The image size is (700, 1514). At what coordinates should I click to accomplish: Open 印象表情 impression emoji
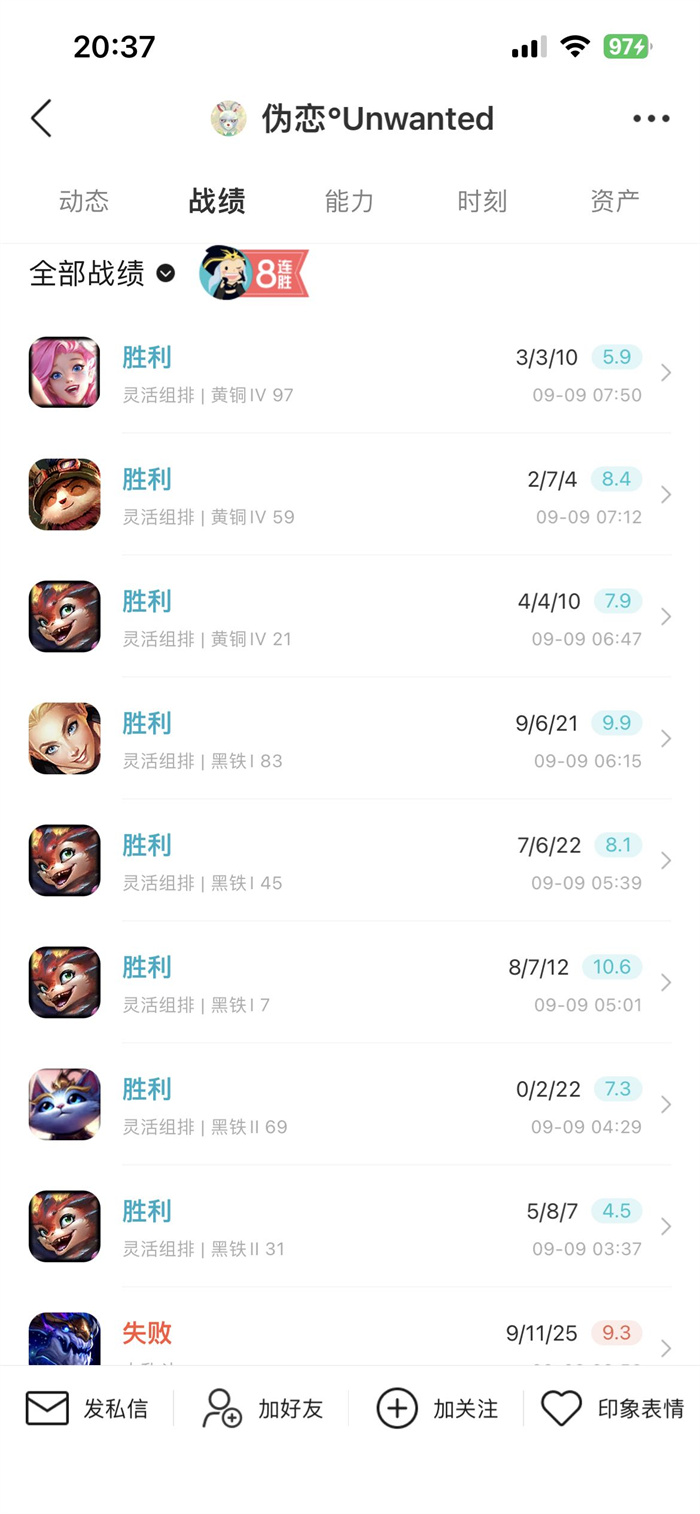tap(612, 1409)
